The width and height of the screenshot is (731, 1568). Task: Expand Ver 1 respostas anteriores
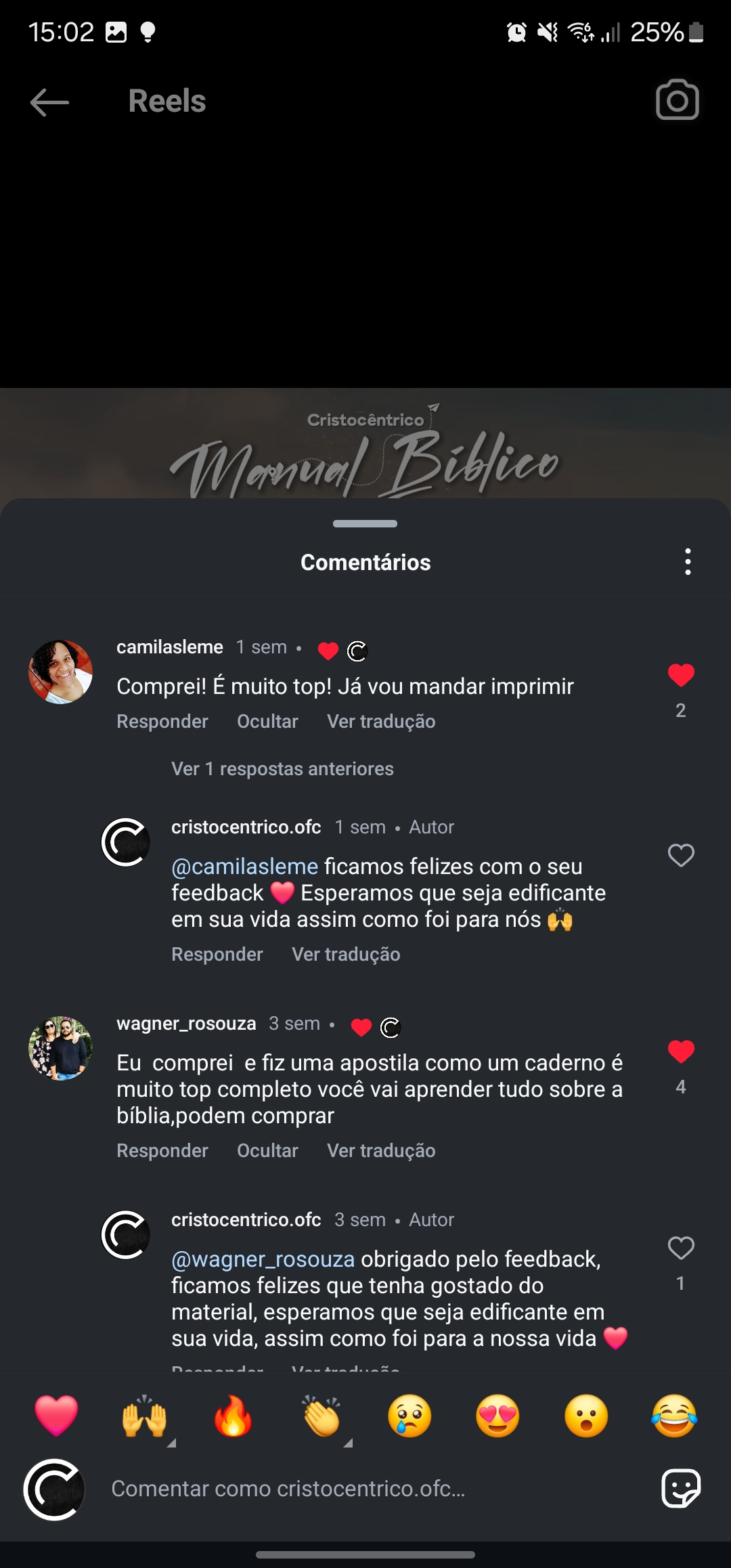point(282,769)
